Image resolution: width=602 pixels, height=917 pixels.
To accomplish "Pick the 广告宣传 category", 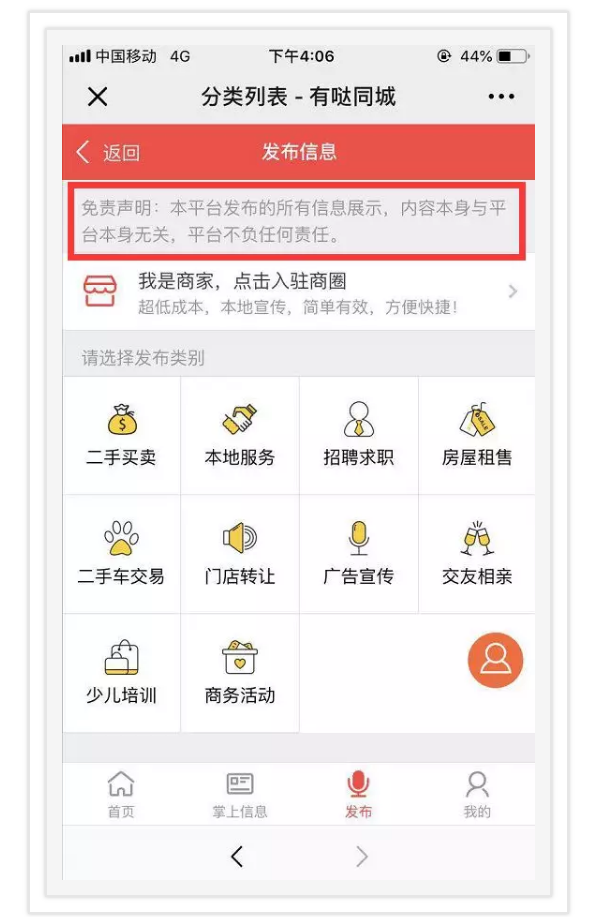I will (x=358, y=554).
